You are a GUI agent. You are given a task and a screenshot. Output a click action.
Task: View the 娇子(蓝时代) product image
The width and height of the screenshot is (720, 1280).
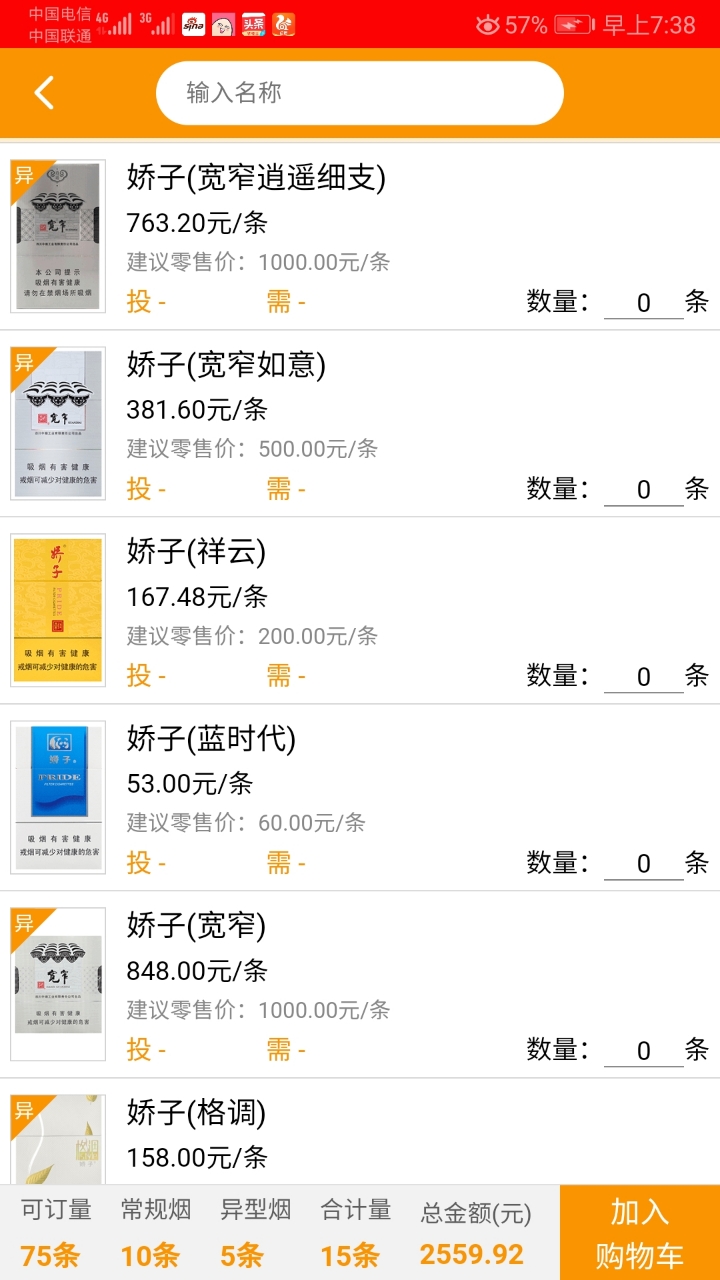[58, 797]
